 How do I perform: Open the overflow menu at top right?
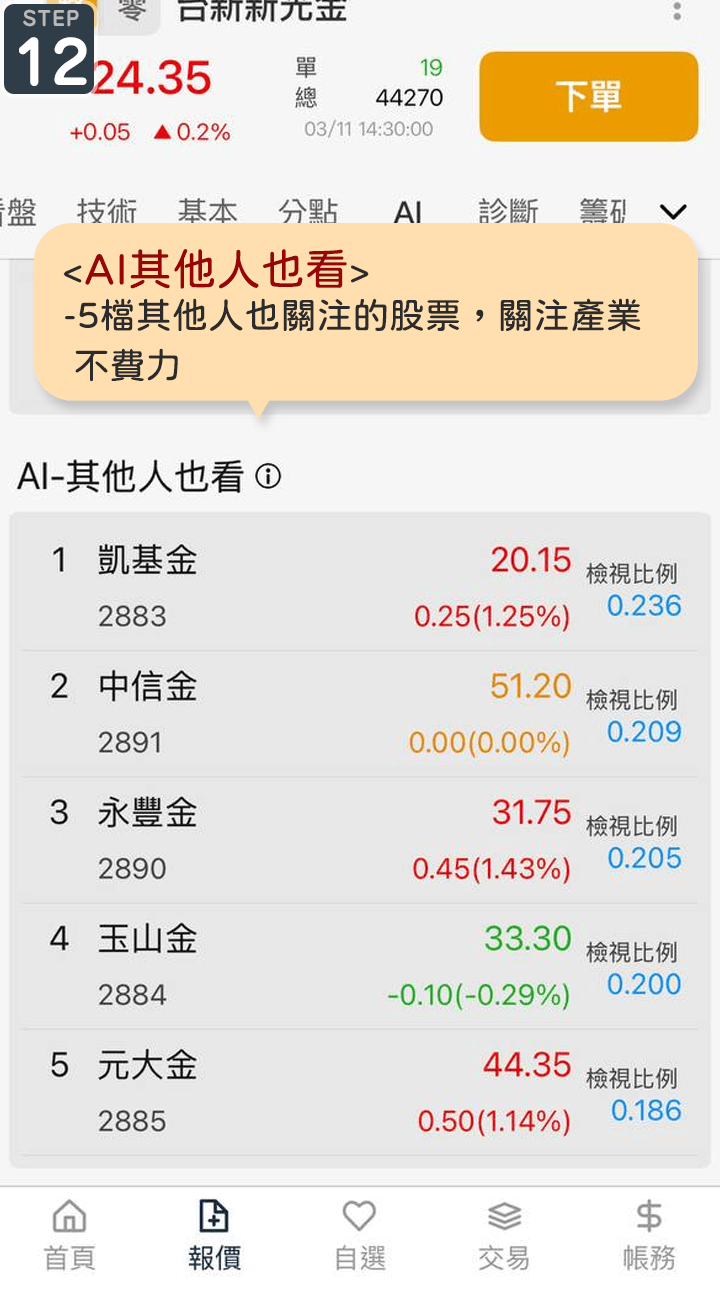click(677, 12)
